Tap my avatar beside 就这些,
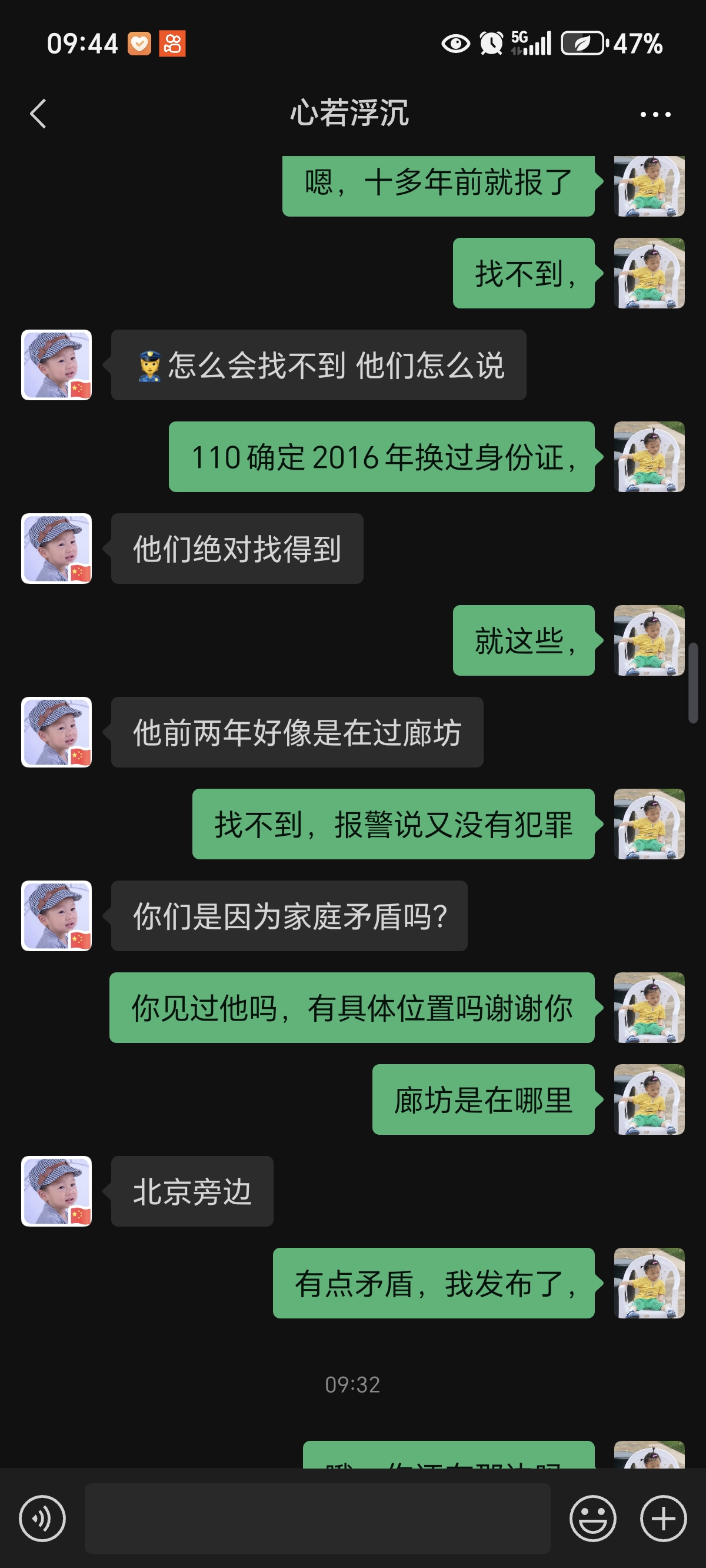 (x=649, y=640)
